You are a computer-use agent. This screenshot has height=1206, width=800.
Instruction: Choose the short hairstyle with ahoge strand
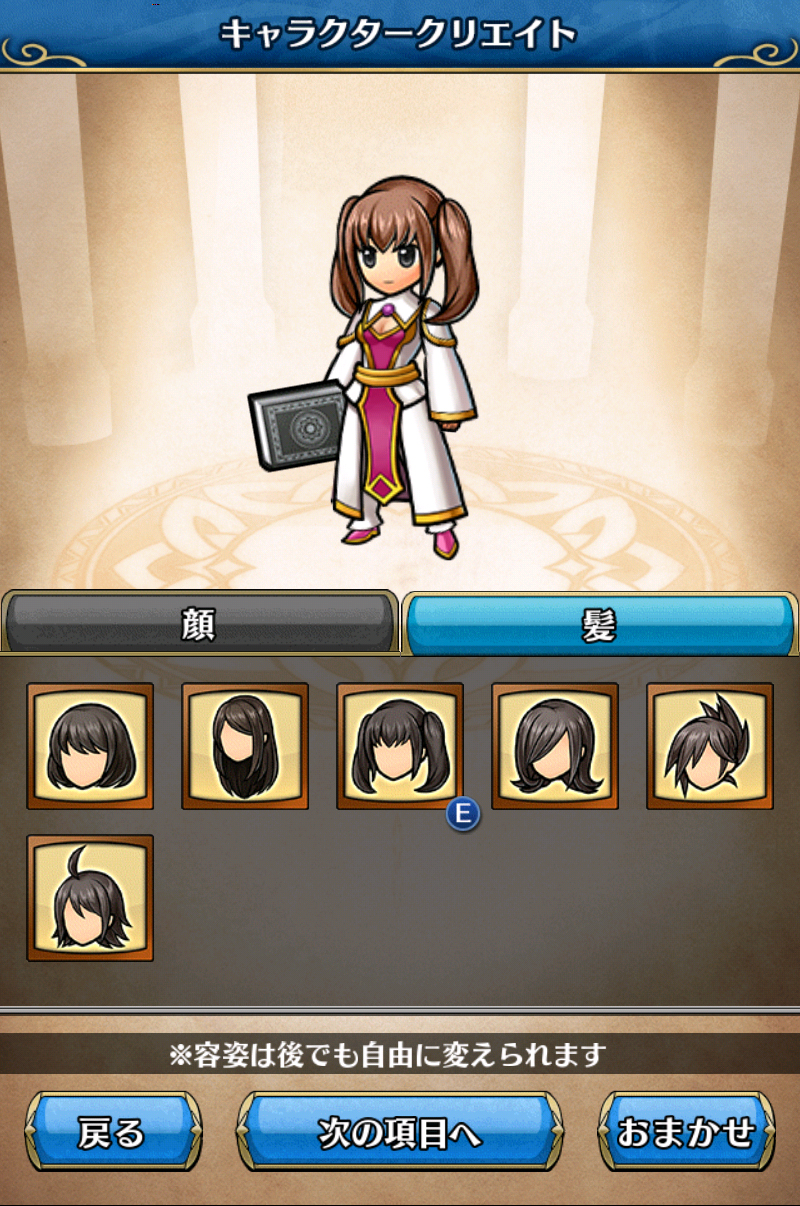pyautogui.click(x=90, y=898)
